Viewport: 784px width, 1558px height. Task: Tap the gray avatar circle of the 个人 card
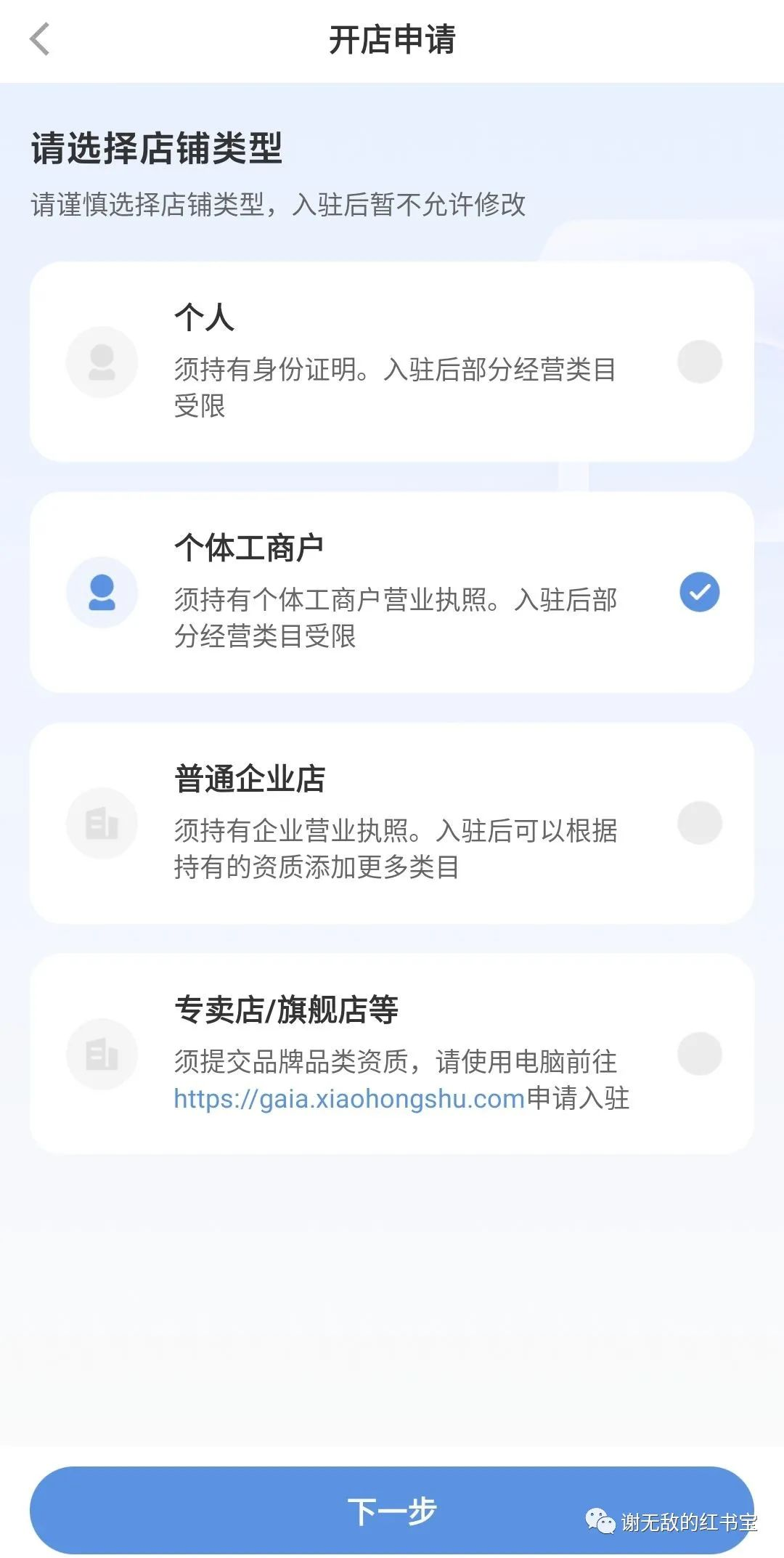pyautogui.click(x=102, y=362)
